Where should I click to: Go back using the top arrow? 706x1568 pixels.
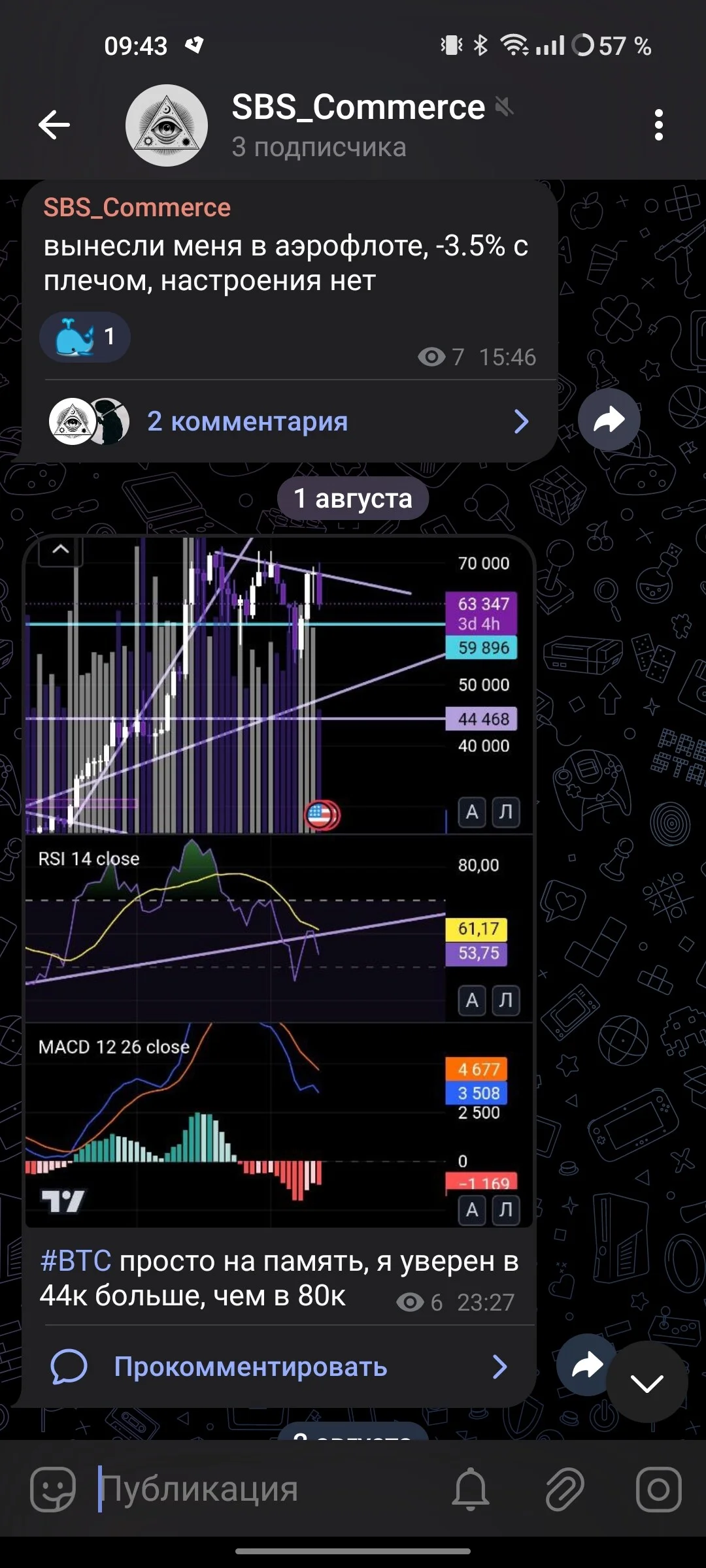[54, 125]
